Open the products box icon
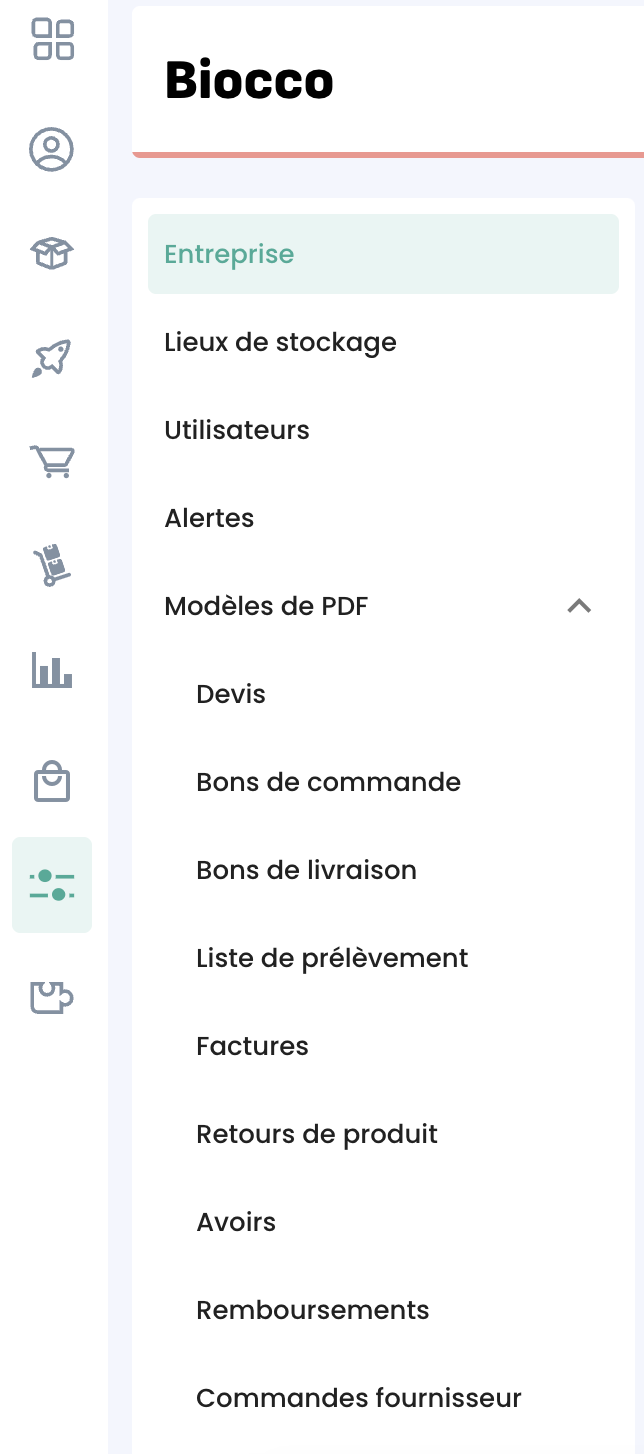The height and width of the screenshot is (1454, 644). click(x=52, y=253)
